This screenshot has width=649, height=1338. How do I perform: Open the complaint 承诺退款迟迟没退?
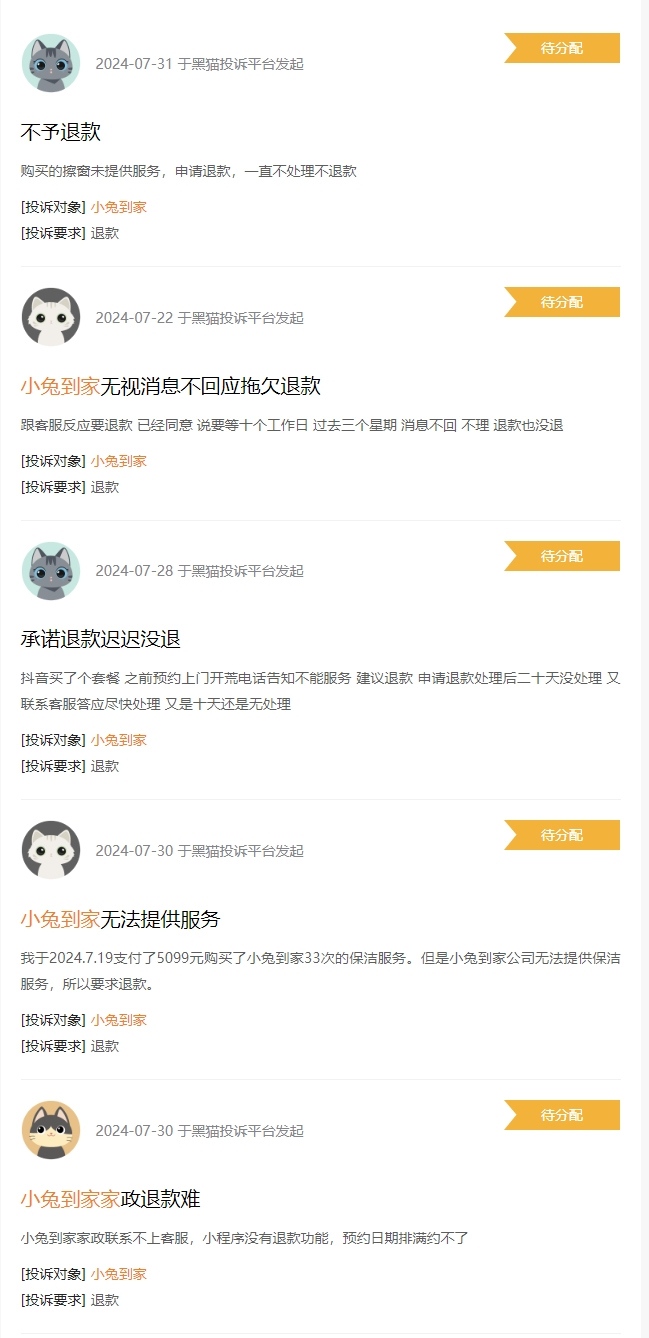[x=100, y=639]
